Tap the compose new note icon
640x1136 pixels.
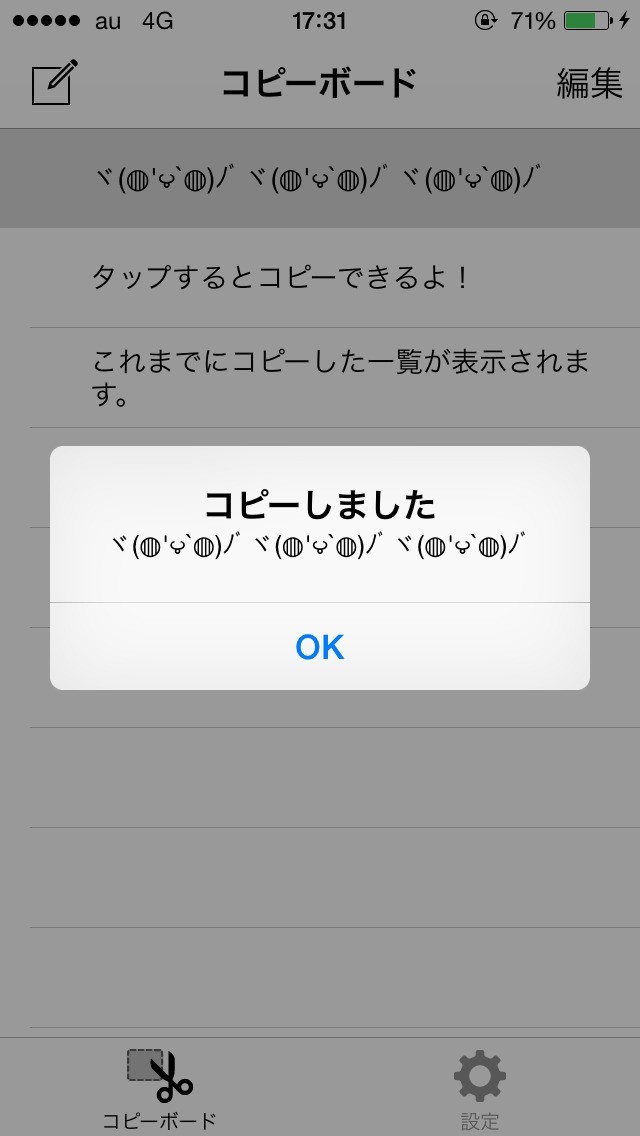pos(55,83)
